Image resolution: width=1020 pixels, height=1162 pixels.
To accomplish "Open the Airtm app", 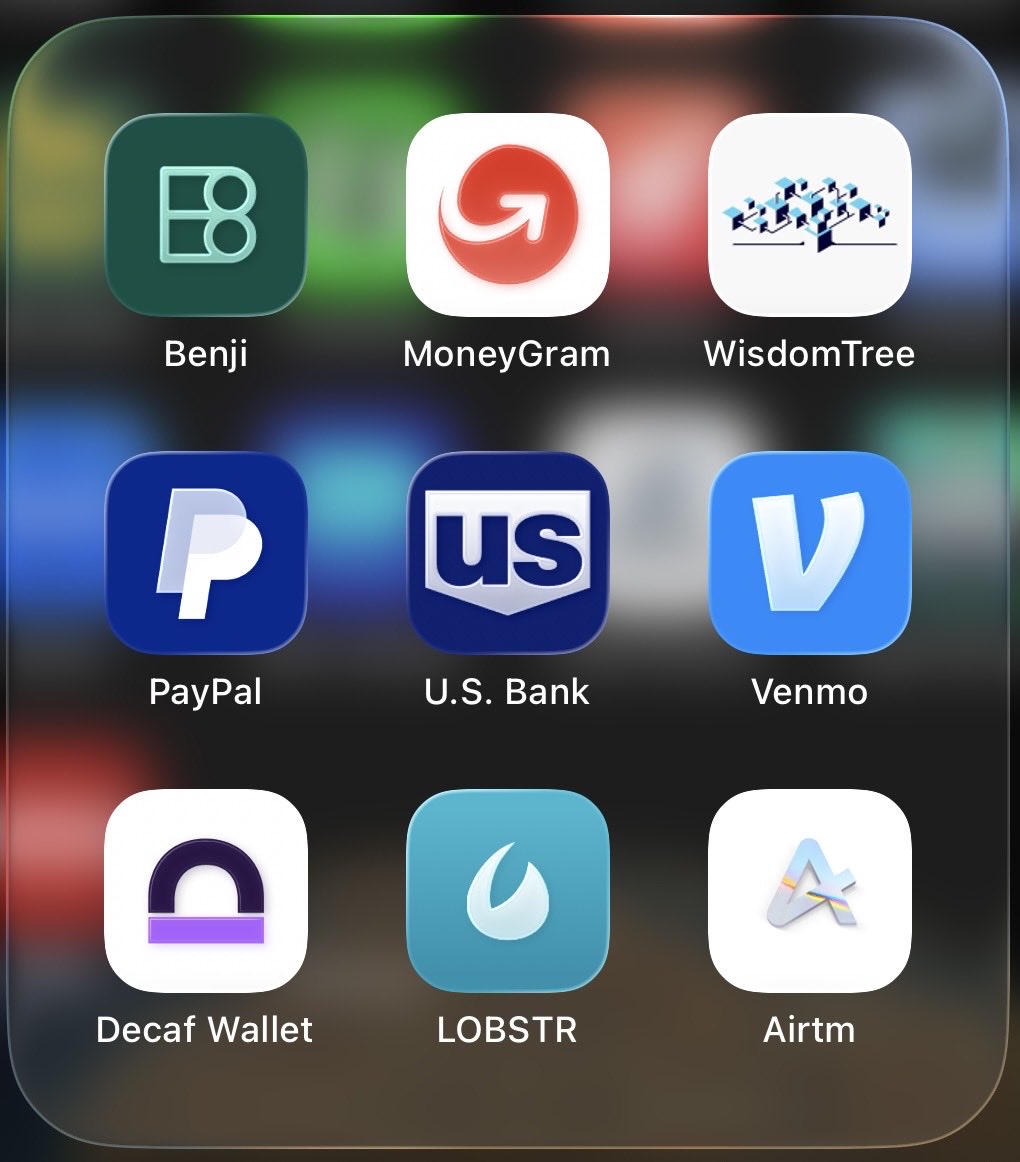I will pos(809,890).
